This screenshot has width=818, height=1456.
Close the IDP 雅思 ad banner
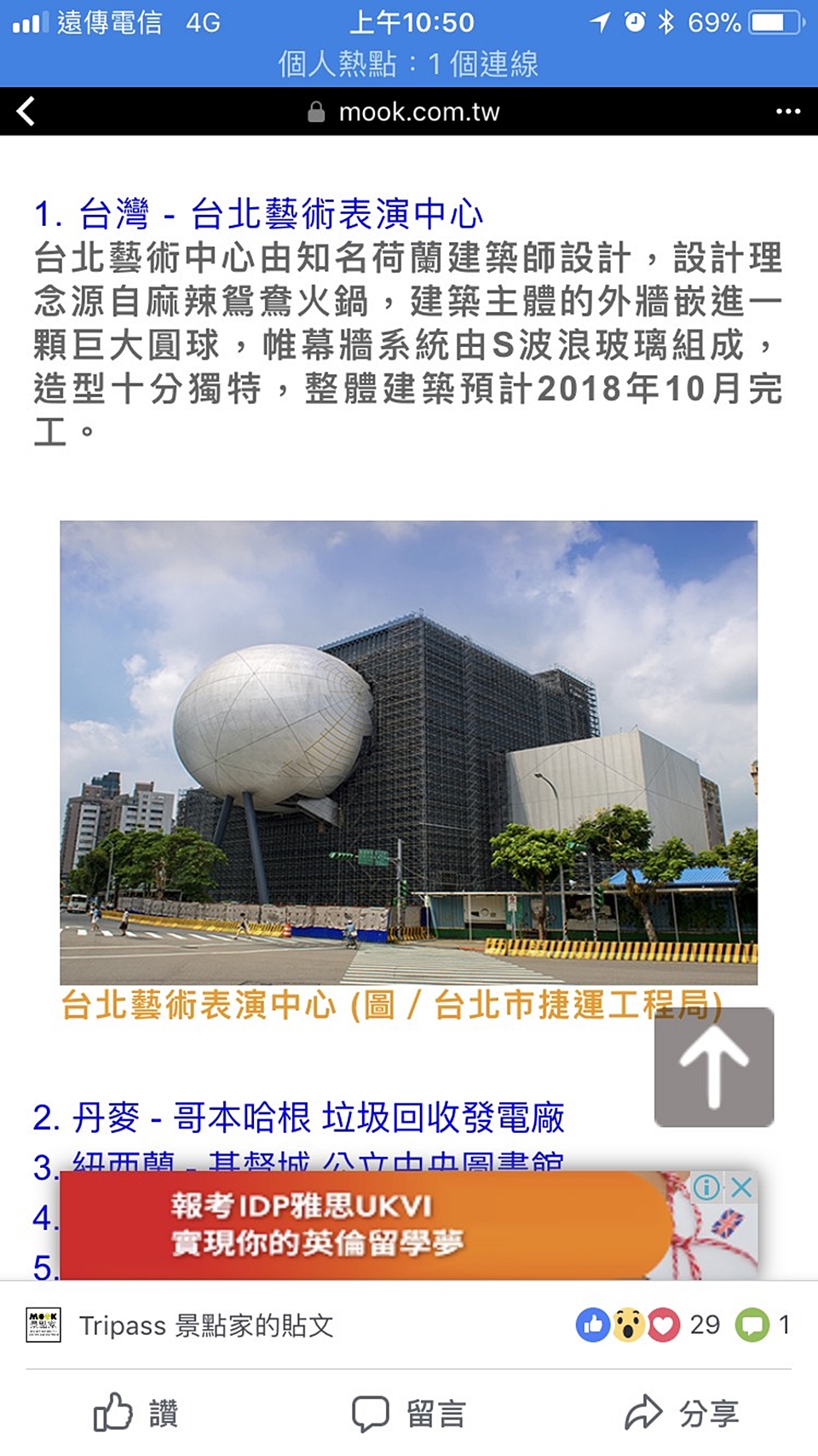(x=742, y=1187)
